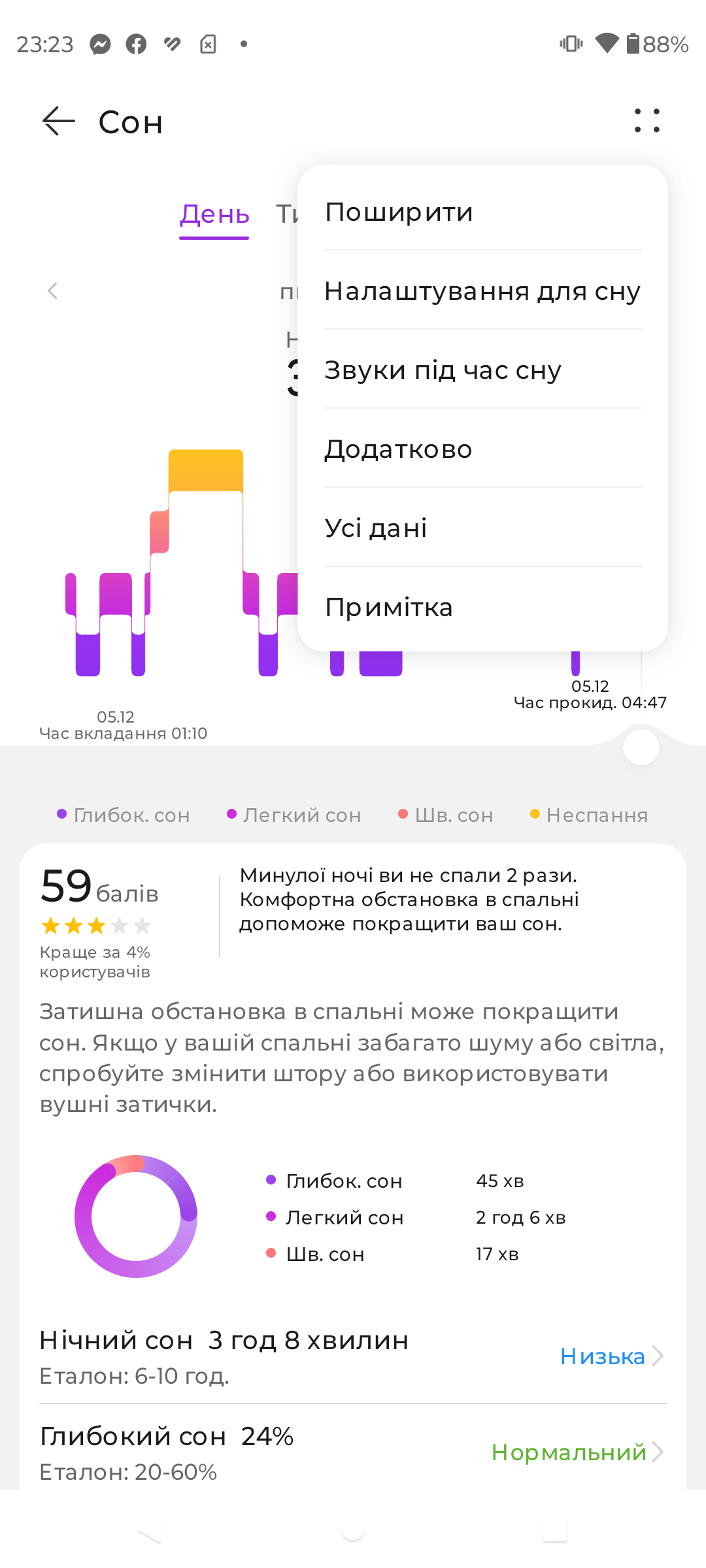Open Нічний сон details marked Низька
Screen dimensions: 706x1568
(353, 1356)
